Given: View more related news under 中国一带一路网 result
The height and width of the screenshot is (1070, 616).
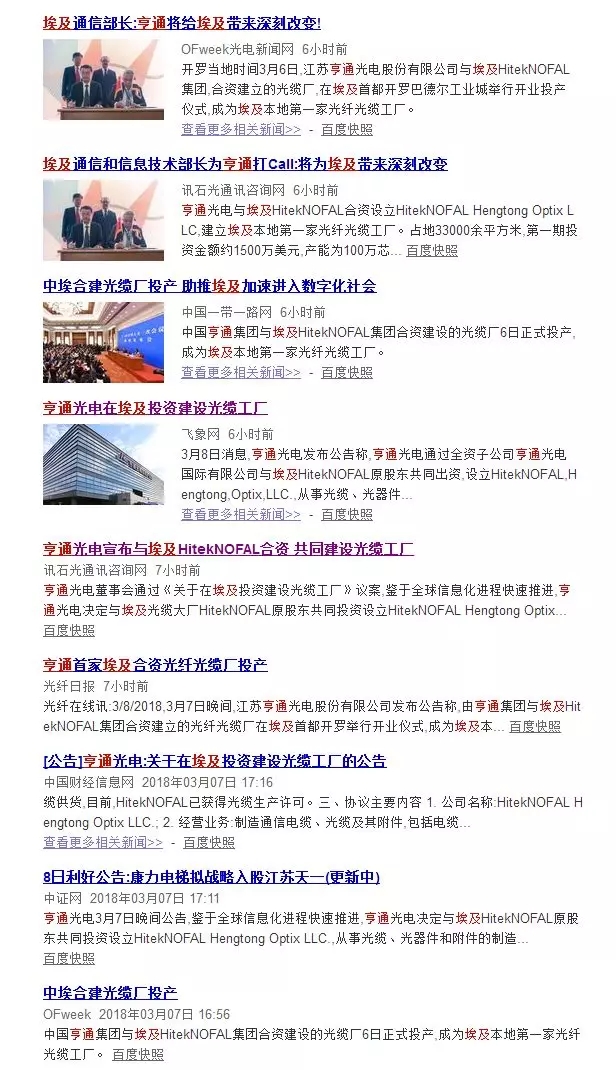Looking at the screenshot, I should coord(241,373).
